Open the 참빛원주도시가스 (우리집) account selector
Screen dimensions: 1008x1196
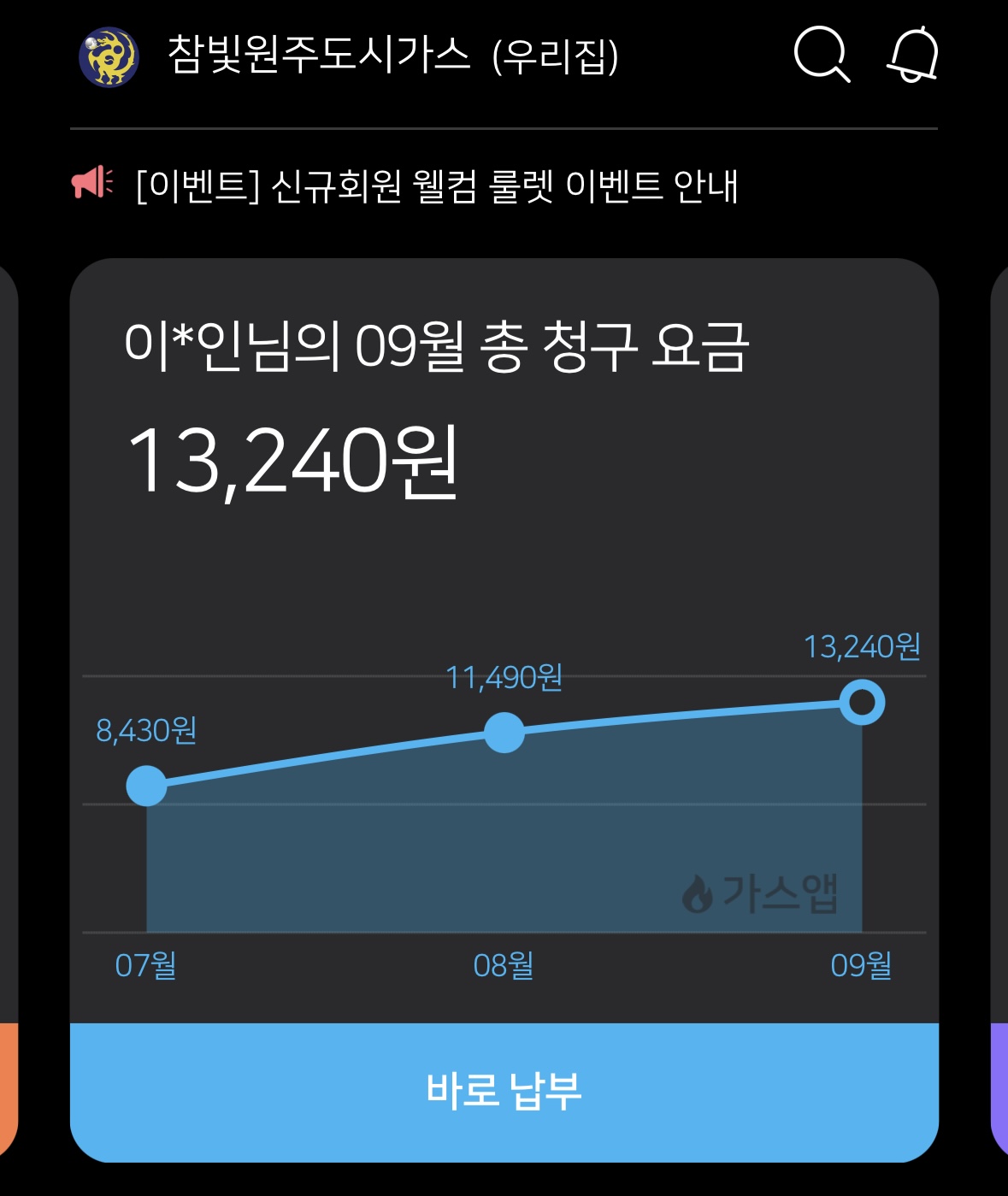pyautogui.click(x=392, y=56)
